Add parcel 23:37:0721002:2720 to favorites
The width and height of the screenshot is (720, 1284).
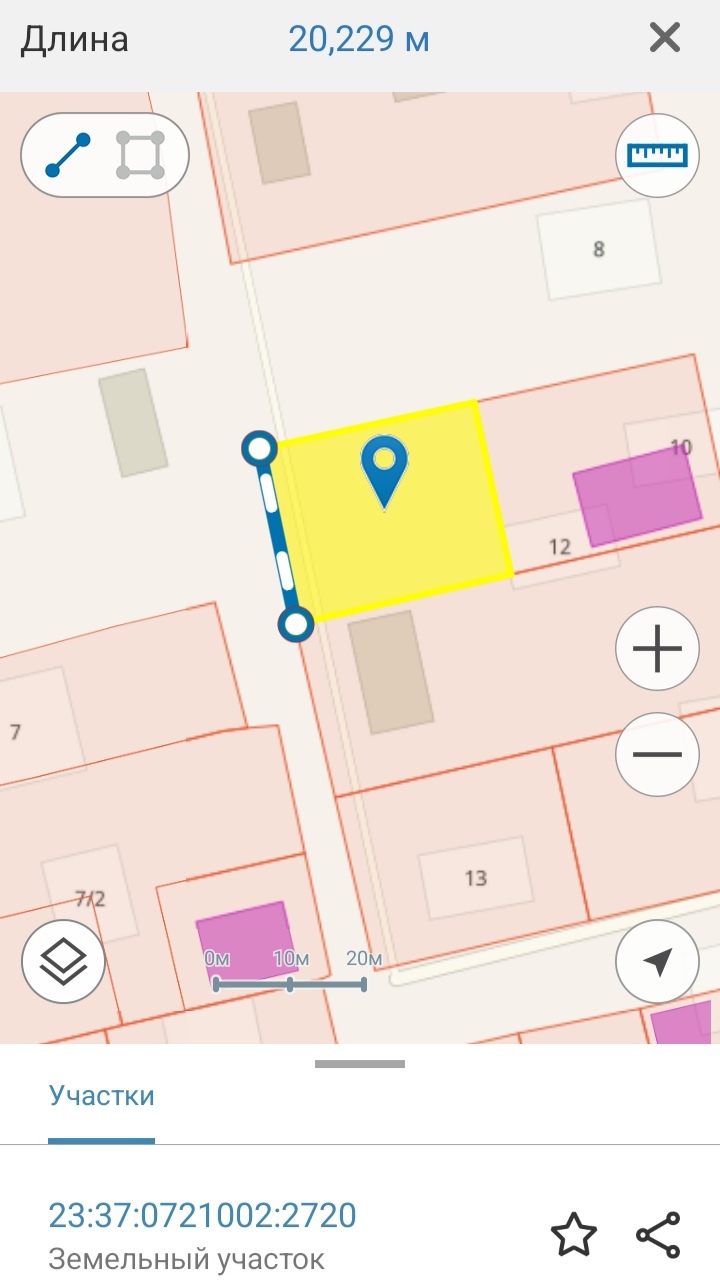pyautogui.click(x=575, y=1235)
